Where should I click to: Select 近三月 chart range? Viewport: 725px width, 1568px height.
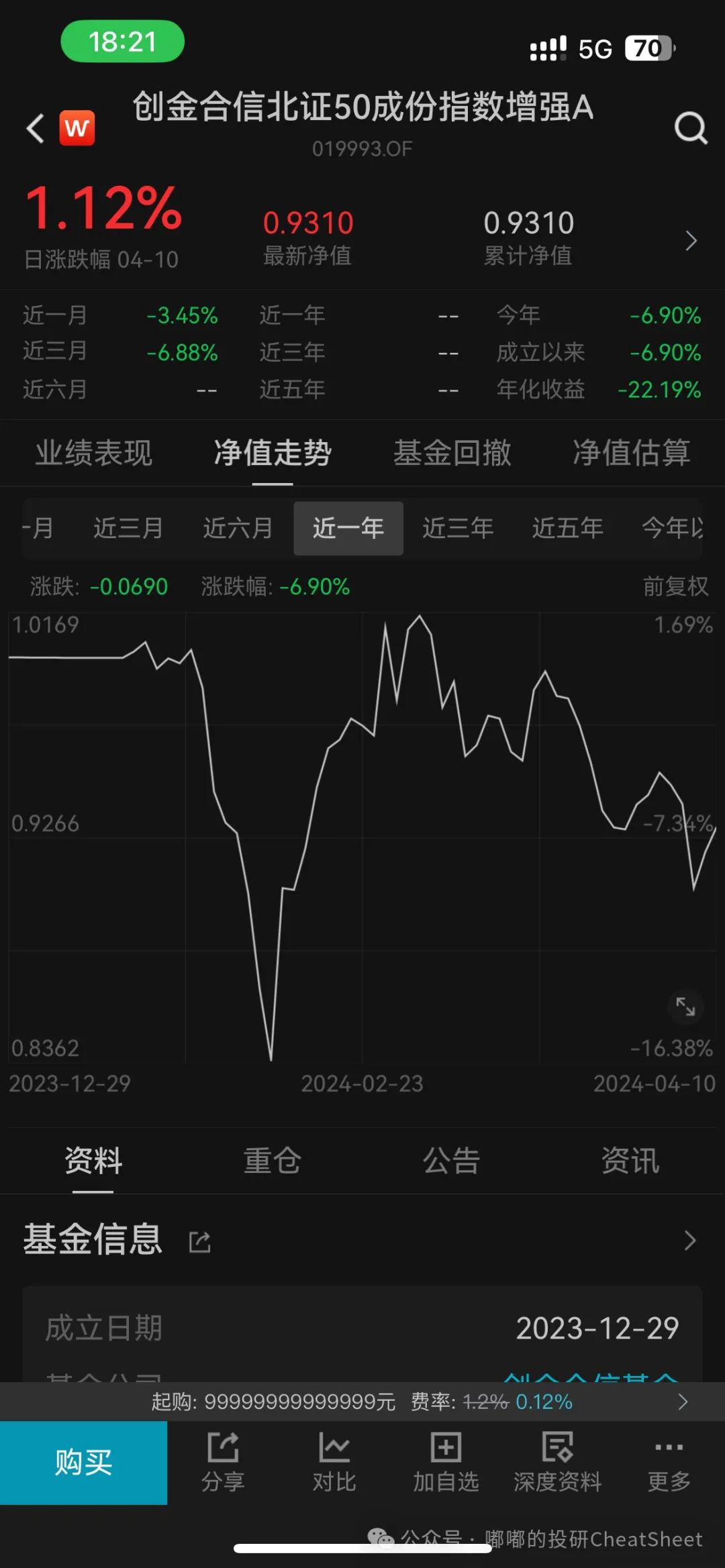(x=128, y=528)
